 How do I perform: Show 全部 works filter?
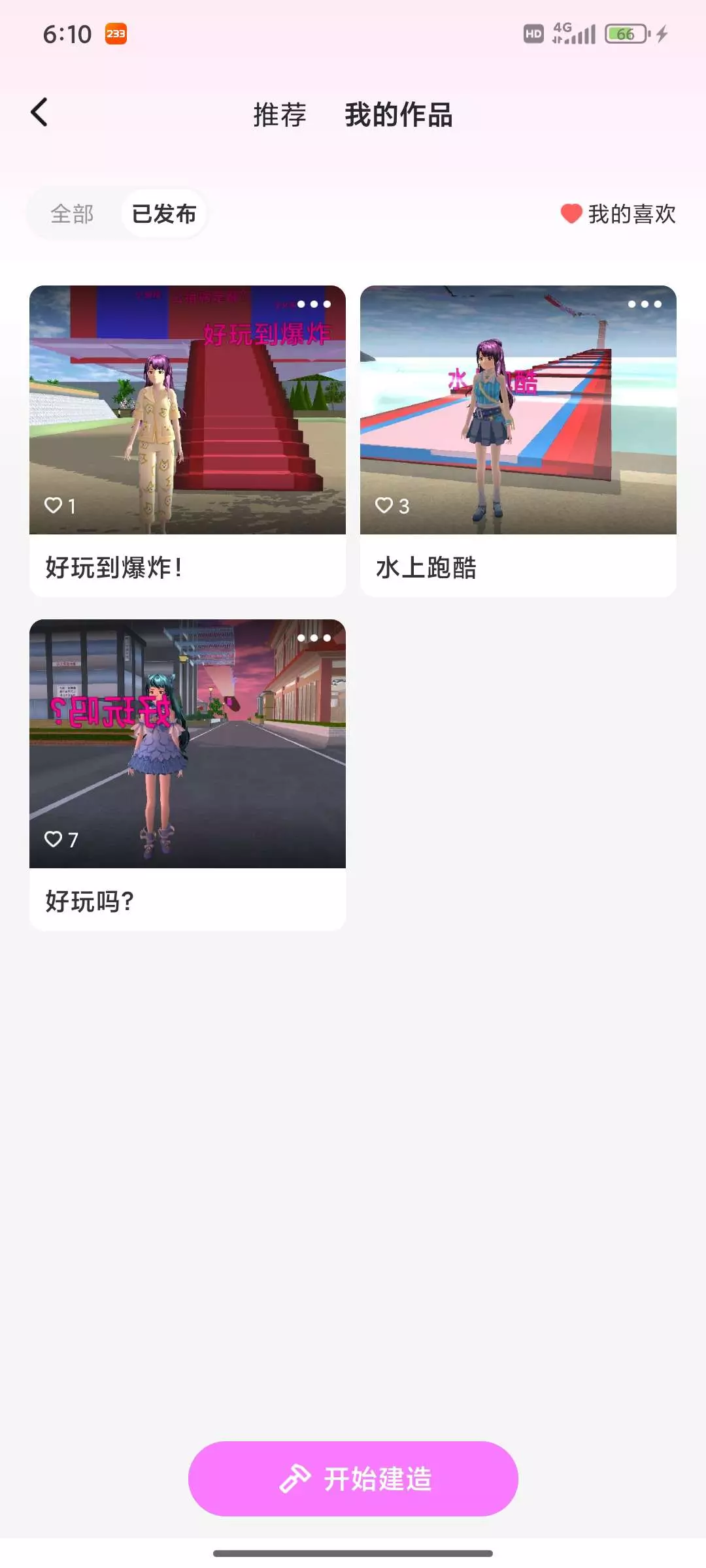pos(72,214)
